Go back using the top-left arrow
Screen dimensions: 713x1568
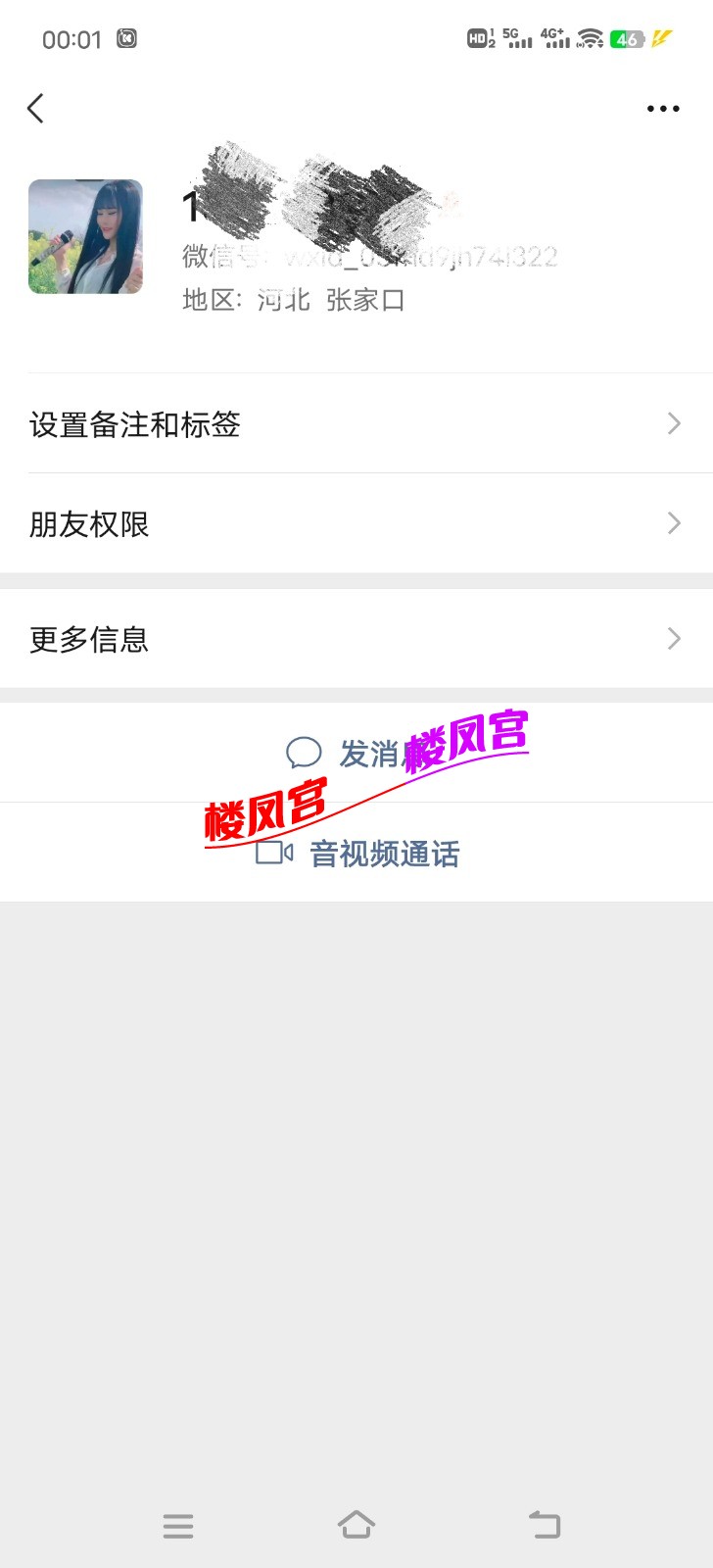(36, 108)
